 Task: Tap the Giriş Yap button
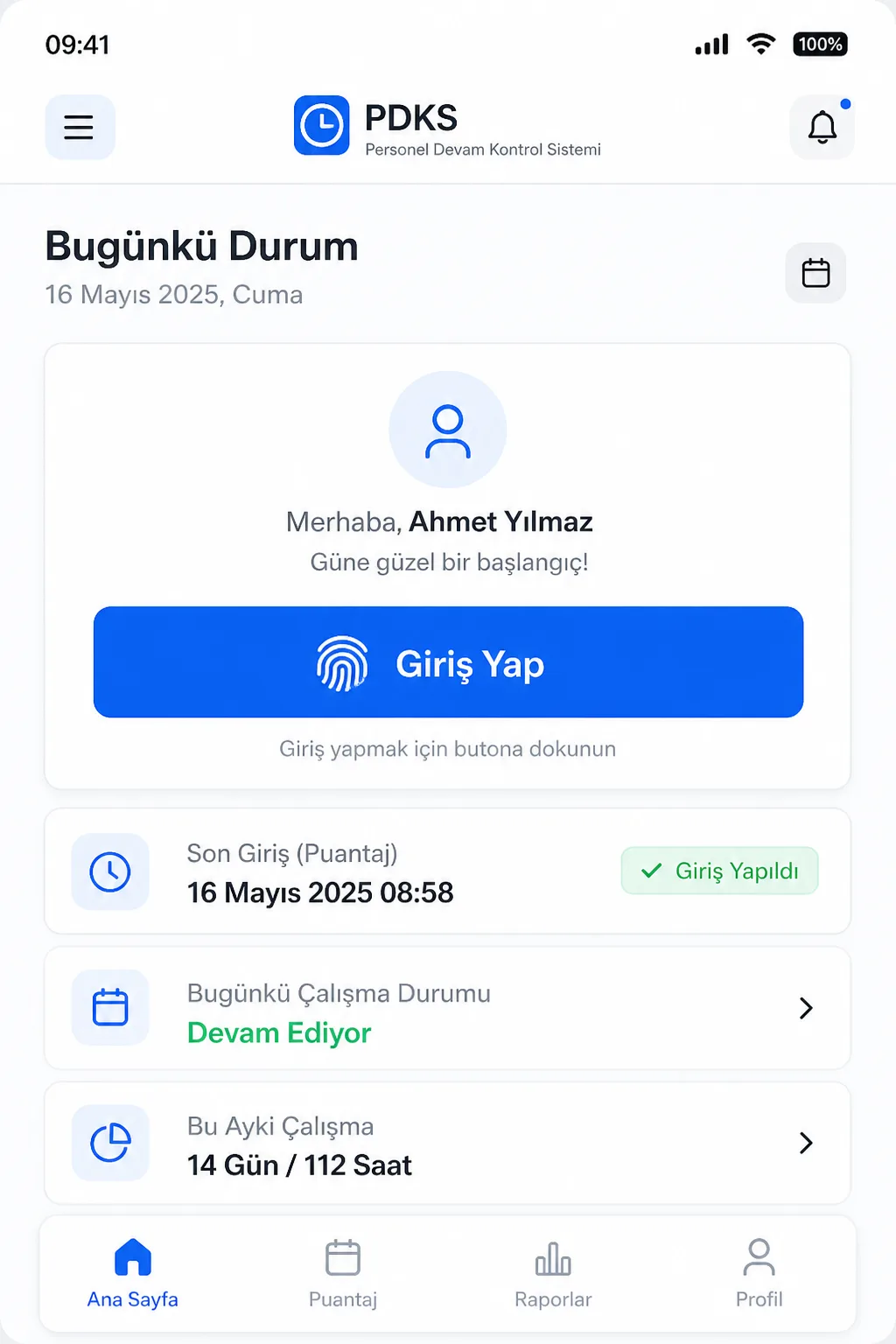[448, 662]
